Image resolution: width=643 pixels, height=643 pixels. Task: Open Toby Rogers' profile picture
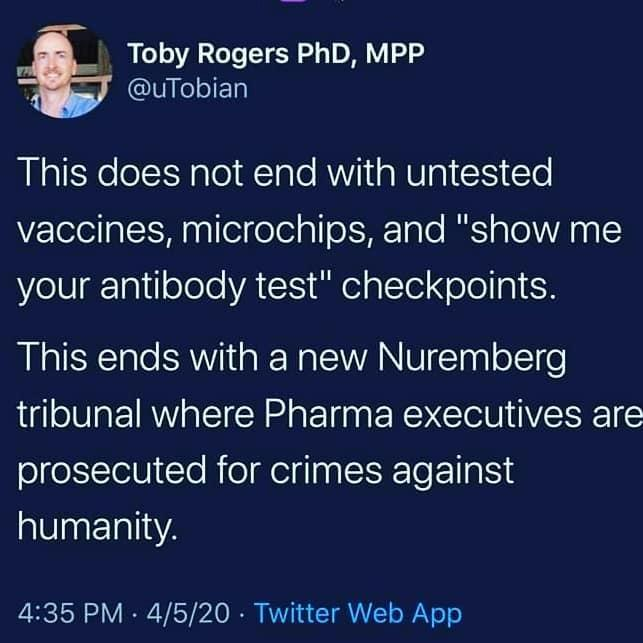(x=64, y=72)
